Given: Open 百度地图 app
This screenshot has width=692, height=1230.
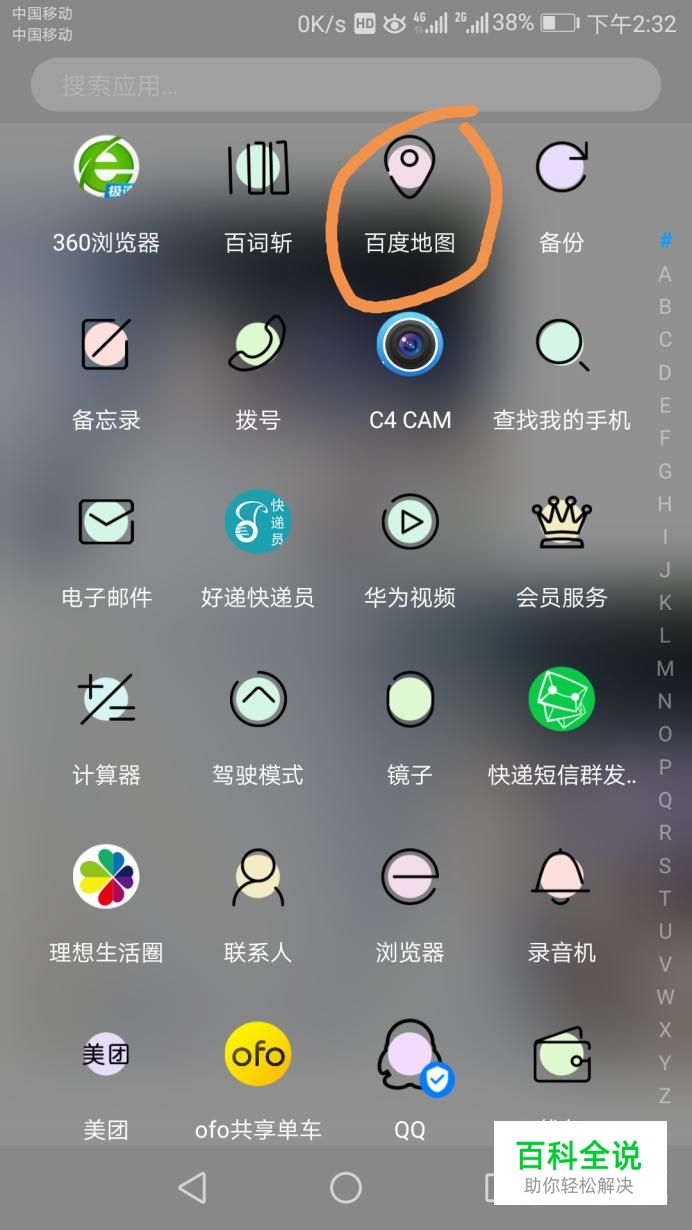Looking at the screenshot, I should 409,168.
